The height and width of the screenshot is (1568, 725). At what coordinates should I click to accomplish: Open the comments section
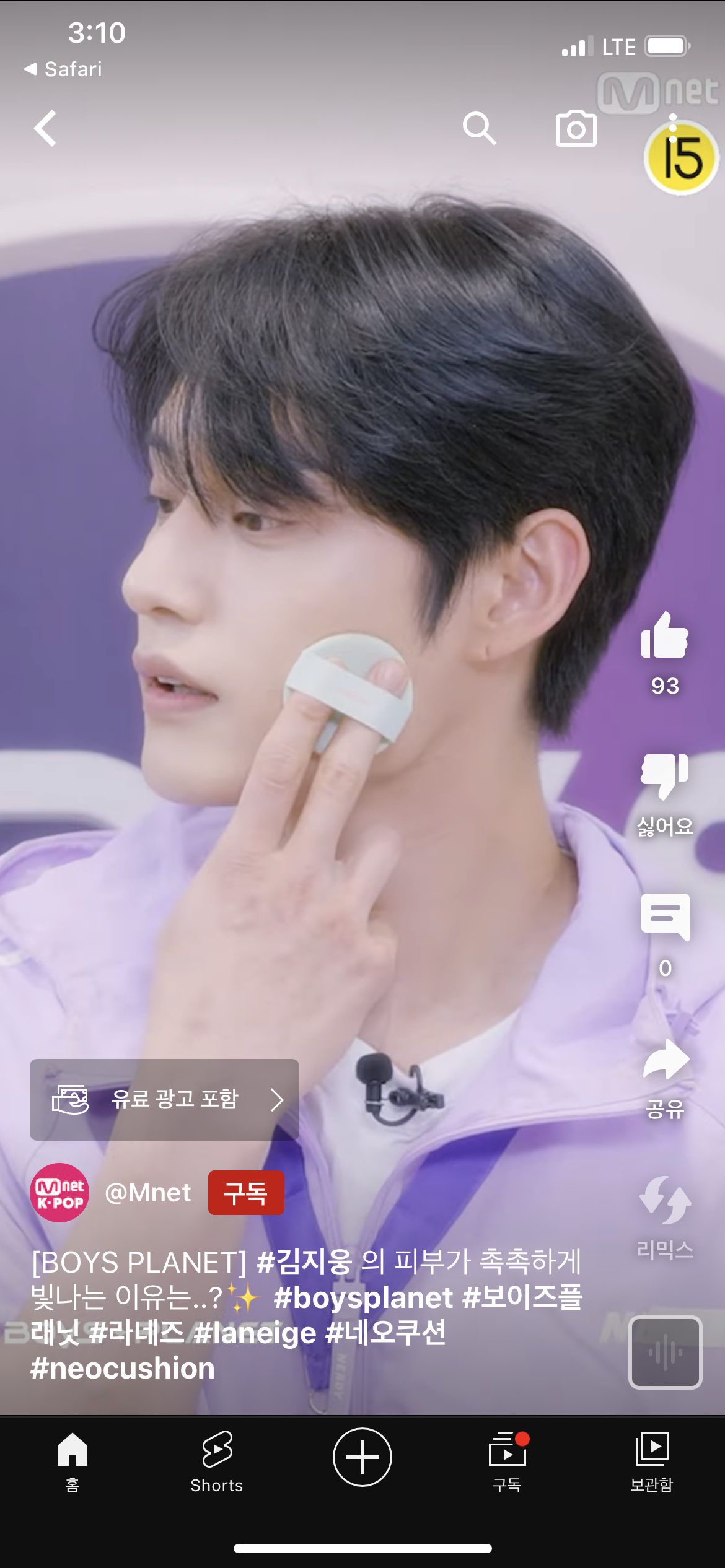point(664,917)
